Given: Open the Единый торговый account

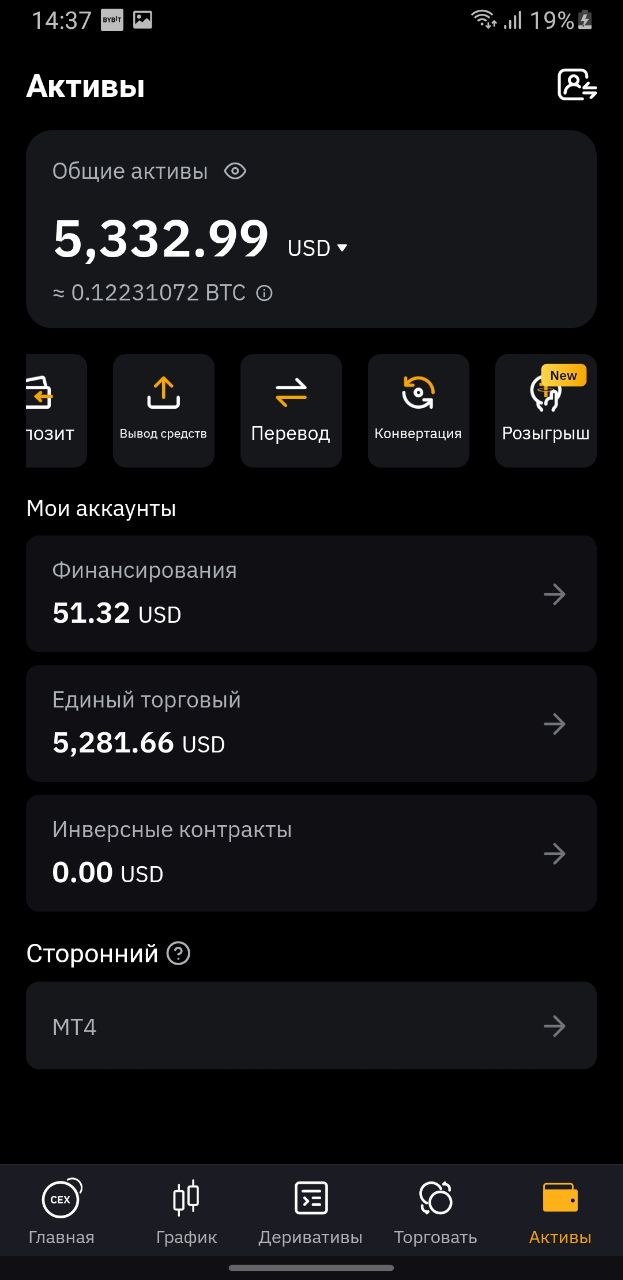Looking at the screenshot, I should point(311,723).
